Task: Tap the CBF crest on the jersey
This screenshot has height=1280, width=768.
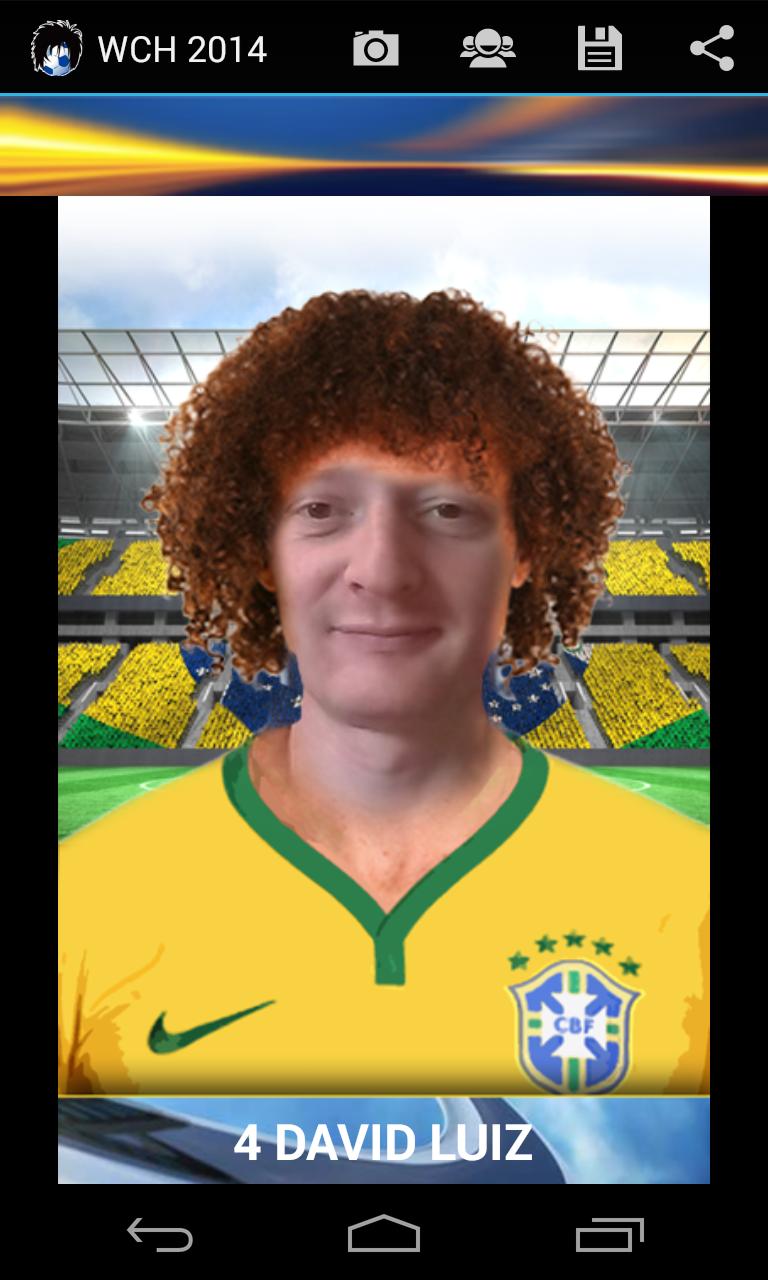Action: click(x=574, y=1020)
